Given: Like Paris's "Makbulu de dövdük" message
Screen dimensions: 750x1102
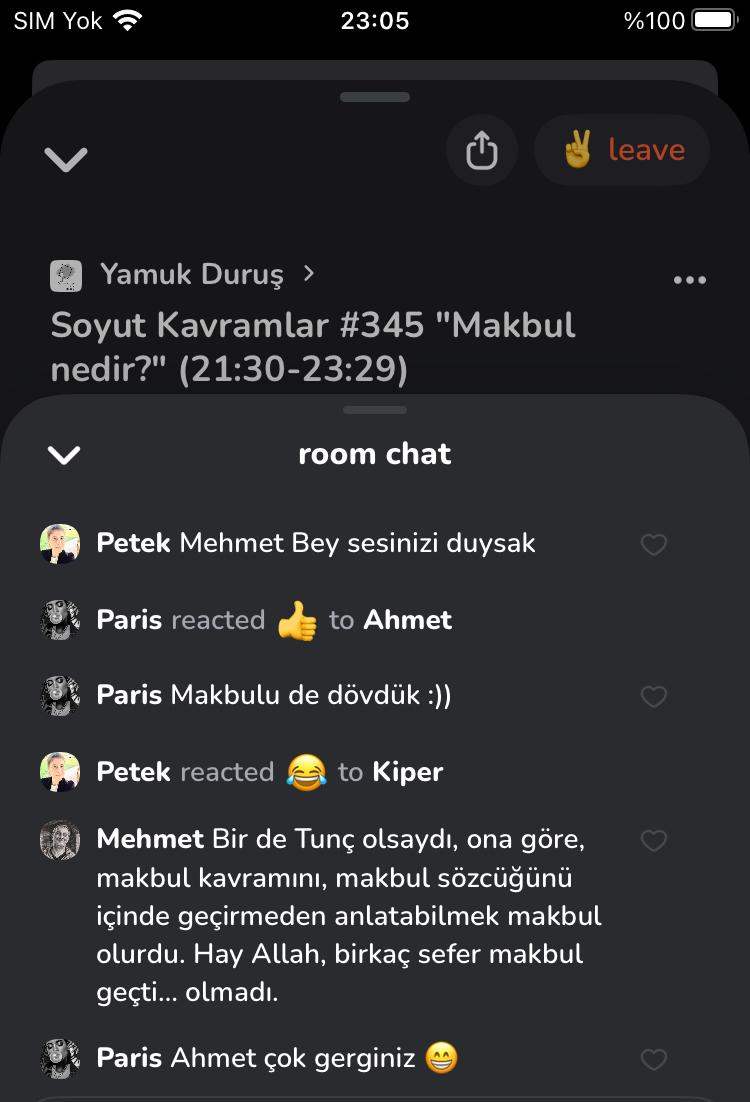Looking at the screenshot, I should [x=653, y=696].
